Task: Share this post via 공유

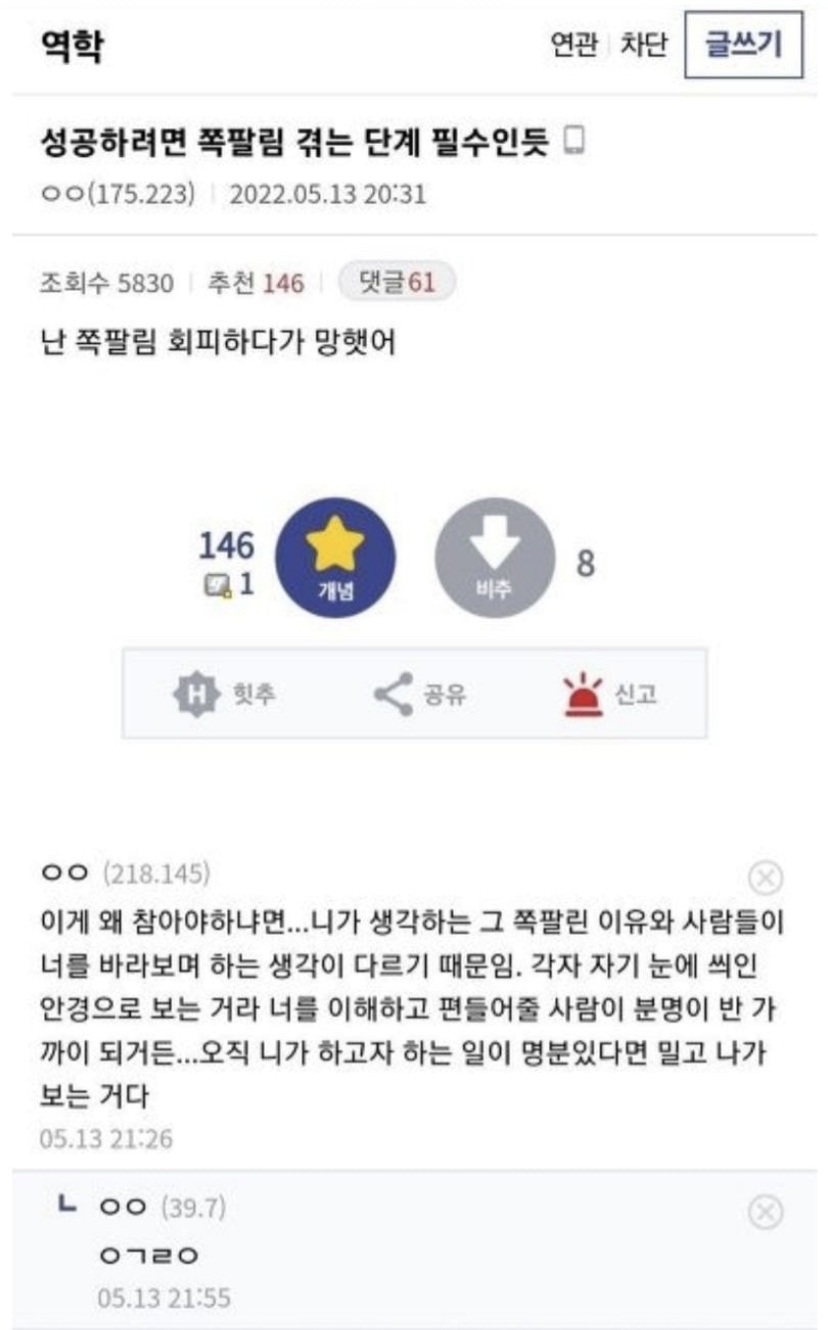Action: [x=419, y=694]
